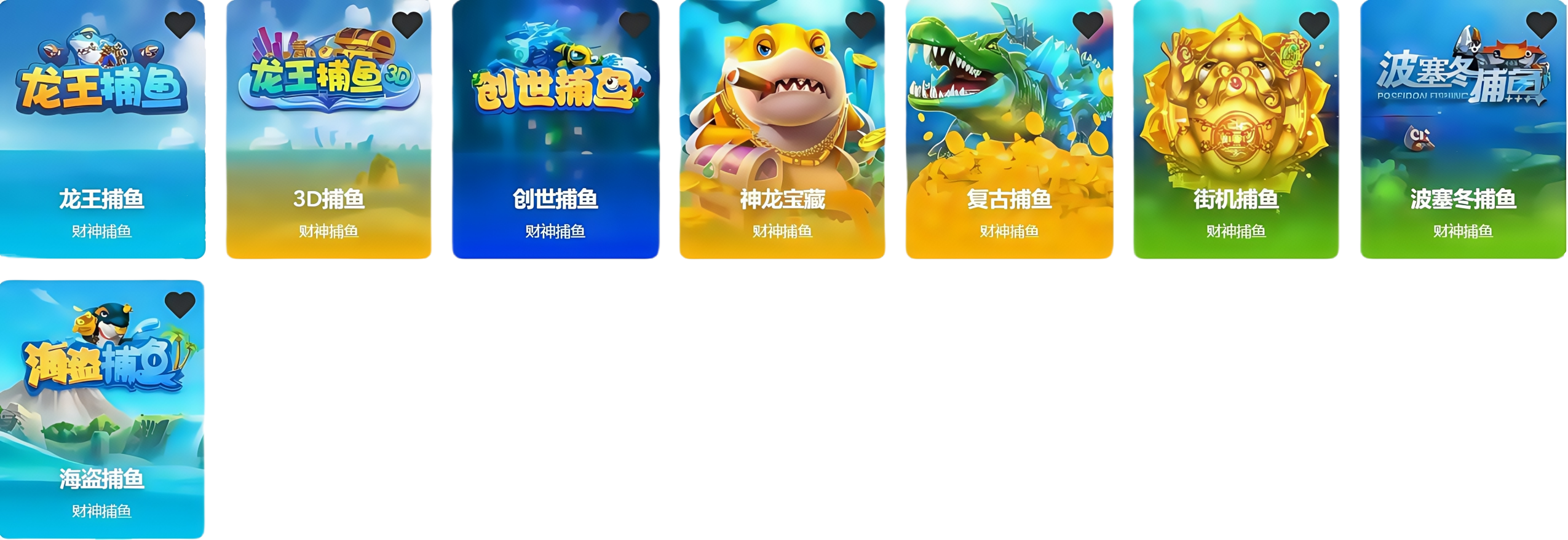Tap heart icon on 3D捕鱼 card
The width and height of the screenshot is (1568, 540).
click(x=407, y=25)
